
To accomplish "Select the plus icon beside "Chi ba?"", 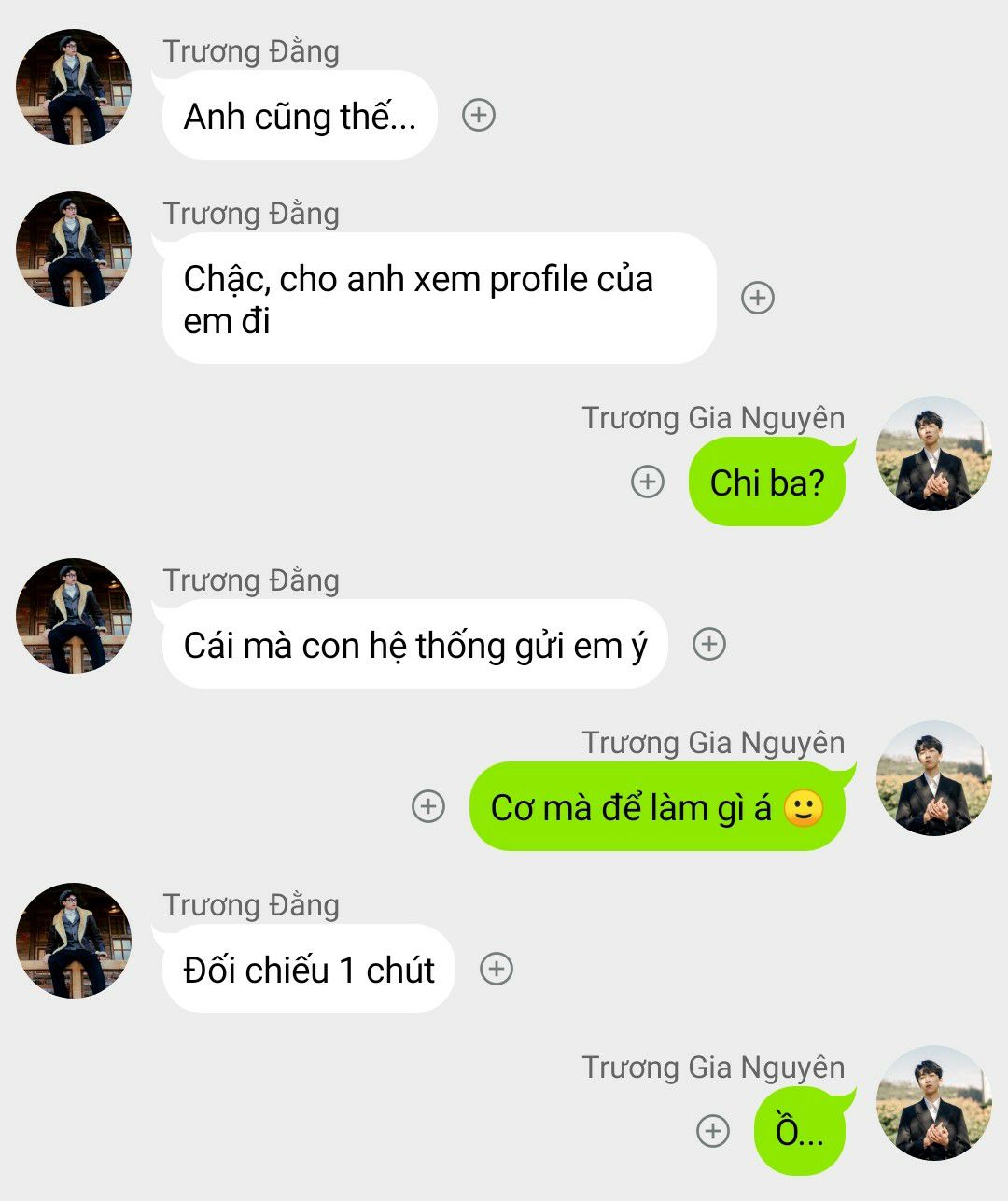I will point(648,482).
